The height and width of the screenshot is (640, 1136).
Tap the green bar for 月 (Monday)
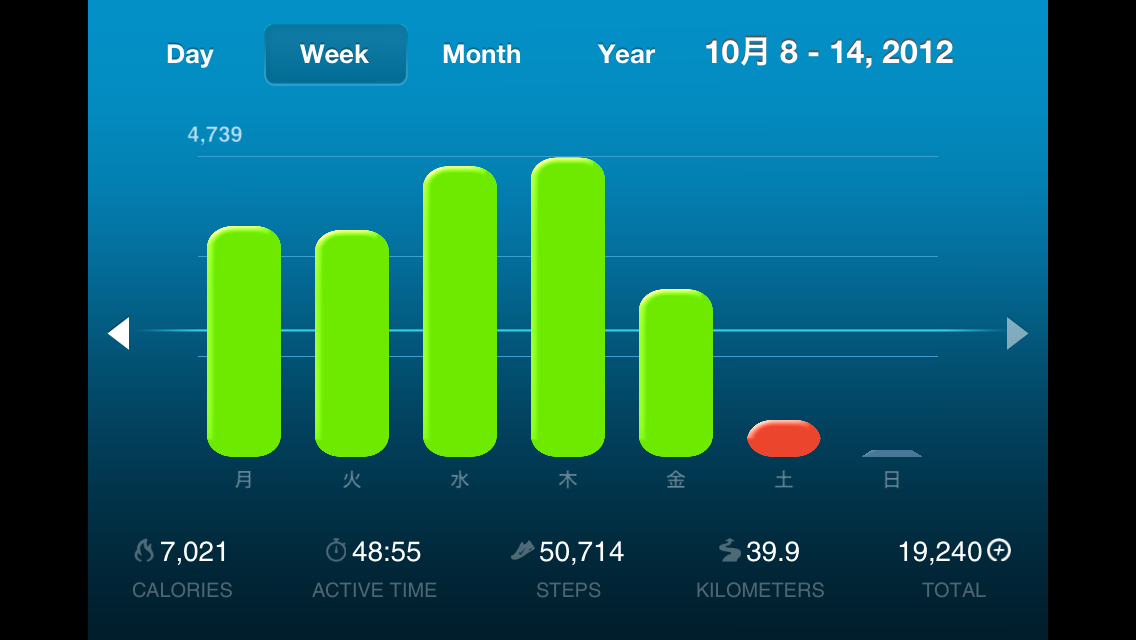(x=244, y=341)
